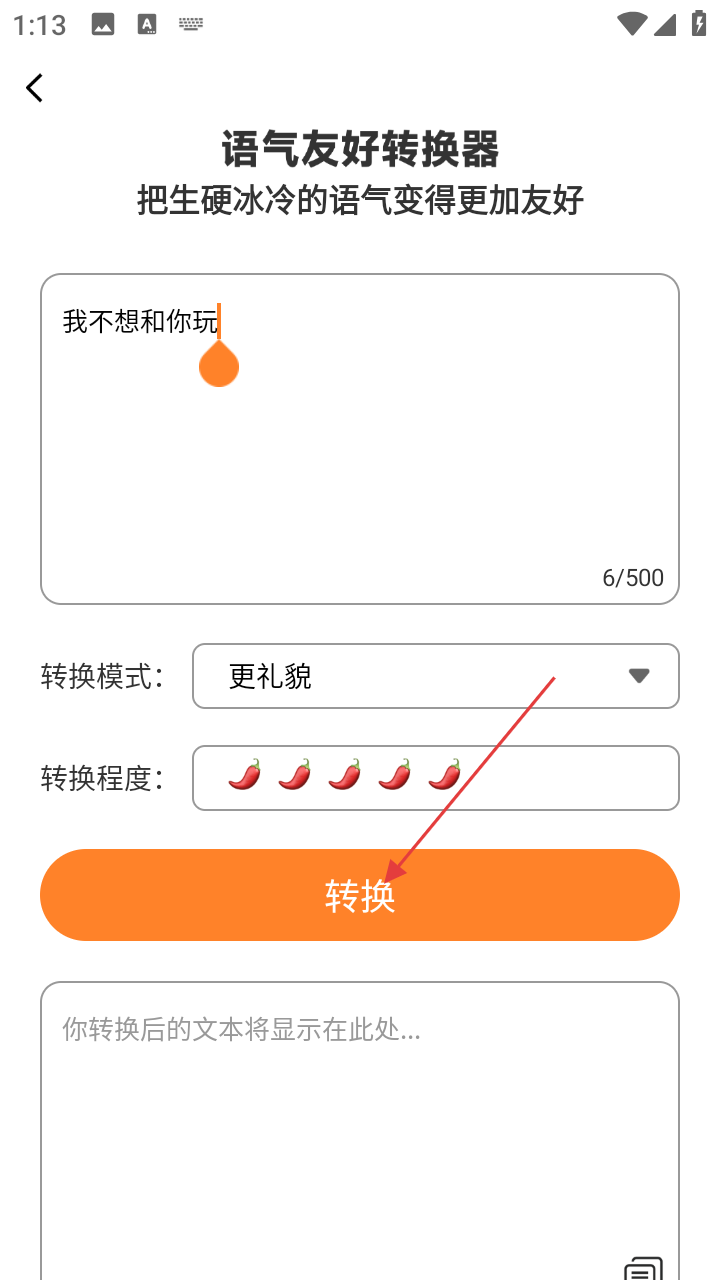Open the 转换模式 dropdown showing 更礼貌

click(435, 676)
